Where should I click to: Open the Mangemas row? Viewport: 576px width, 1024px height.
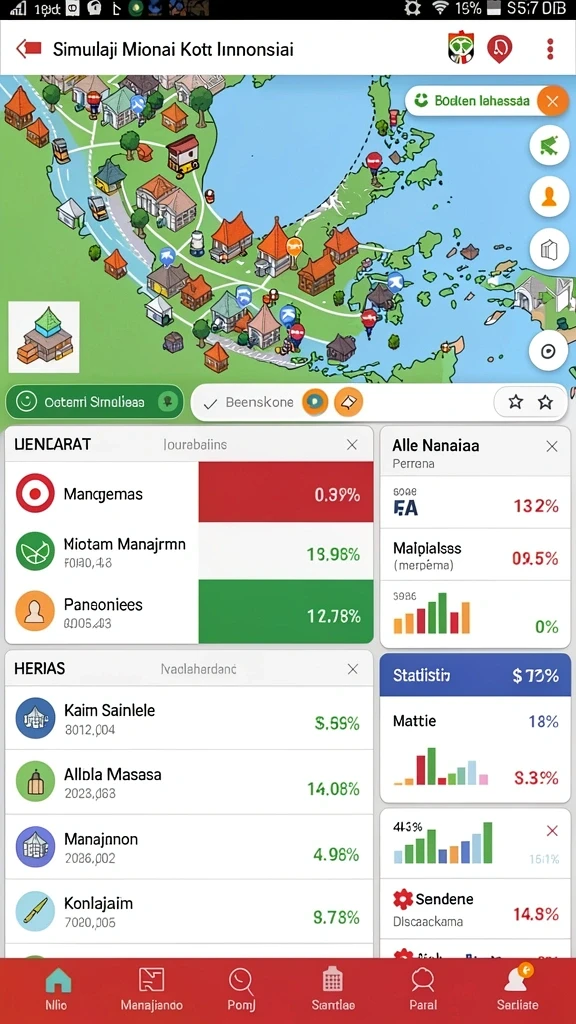[x=189, y=494]
